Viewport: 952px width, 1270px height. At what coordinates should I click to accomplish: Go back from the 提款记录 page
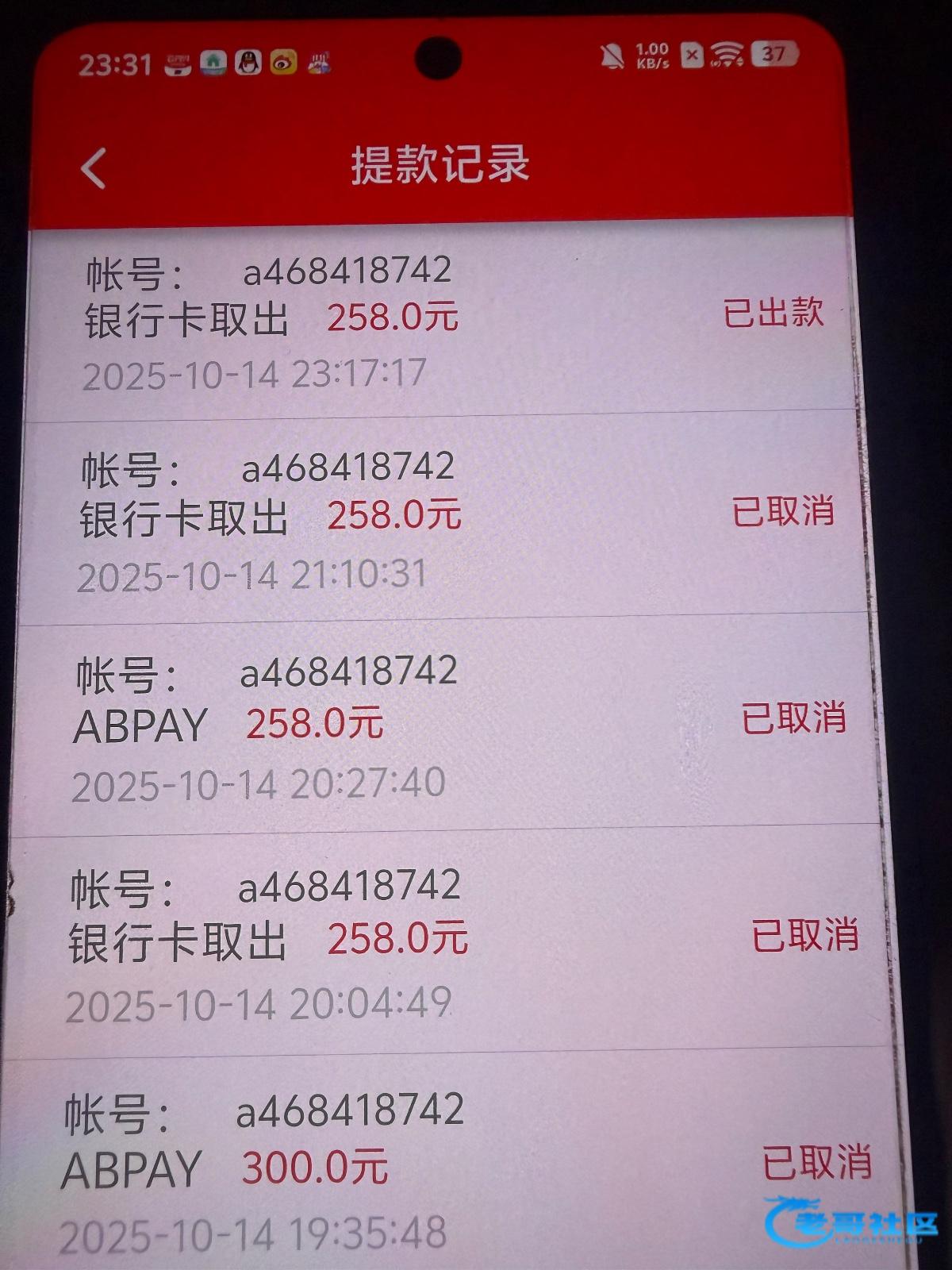click(94, 168)
